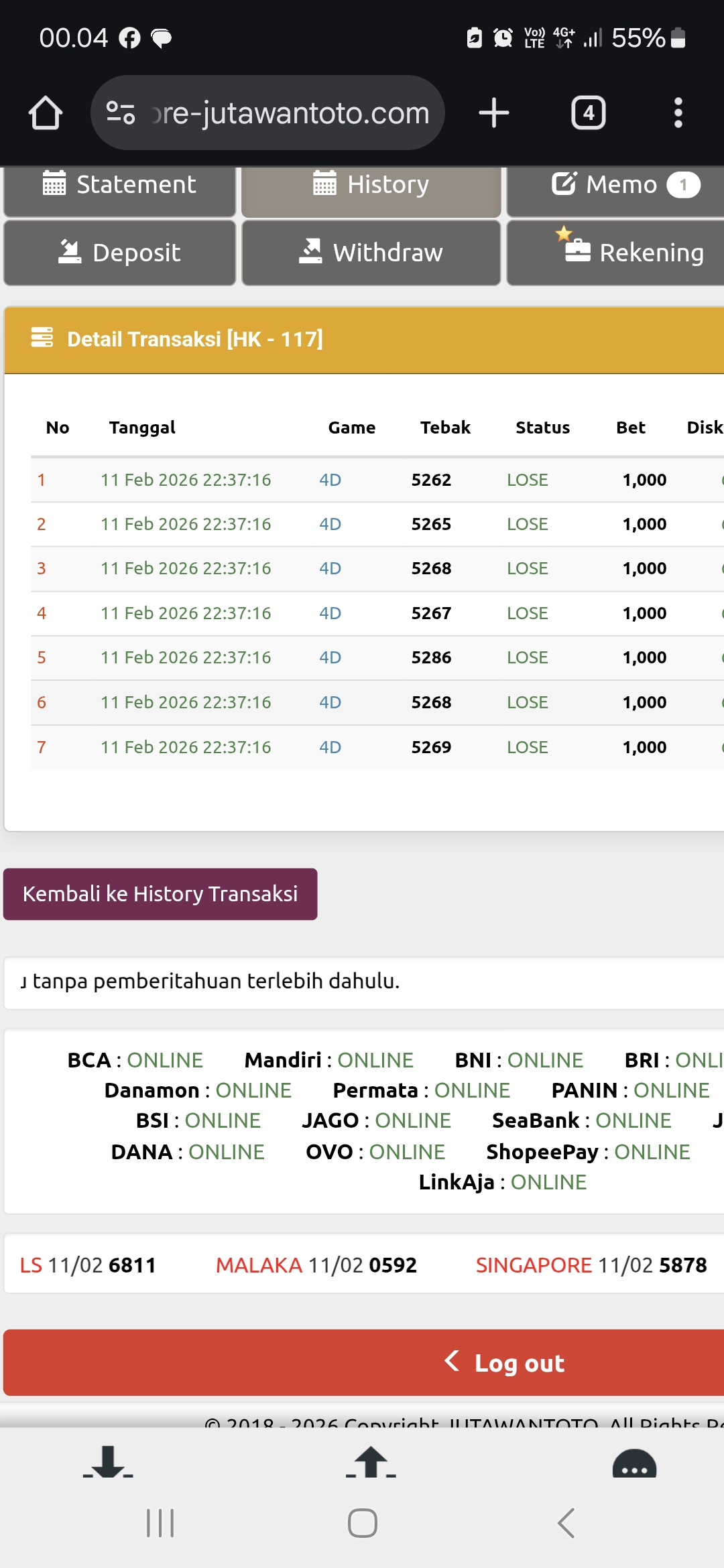Open the browser home page
The width and height of the screenshot is (724, 1568).
pyautogui.click(x=46, y=113)
